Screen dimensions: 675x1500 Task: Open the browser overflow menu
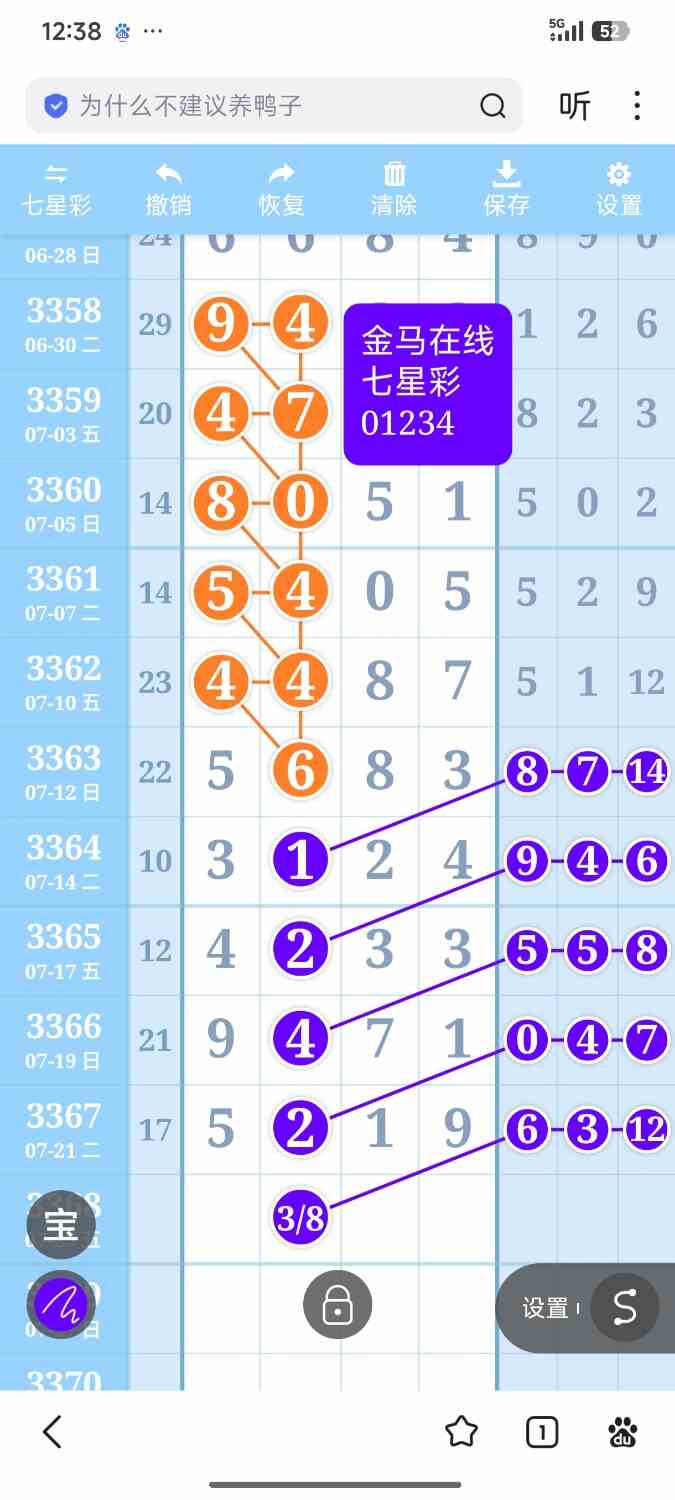[x=637, y=106]
